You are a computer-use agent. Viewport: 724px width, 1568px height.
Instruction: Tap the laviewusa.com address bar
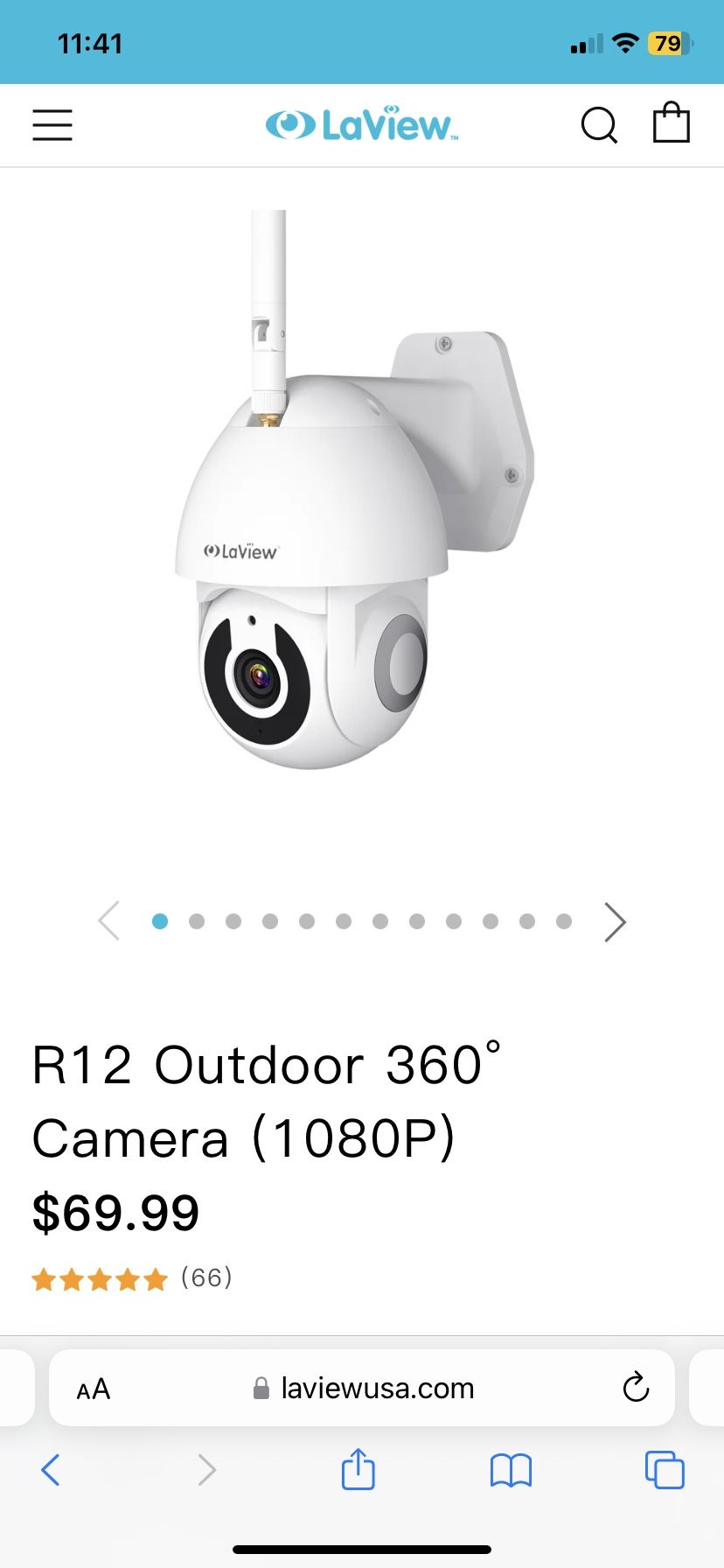coord(362,1388)
